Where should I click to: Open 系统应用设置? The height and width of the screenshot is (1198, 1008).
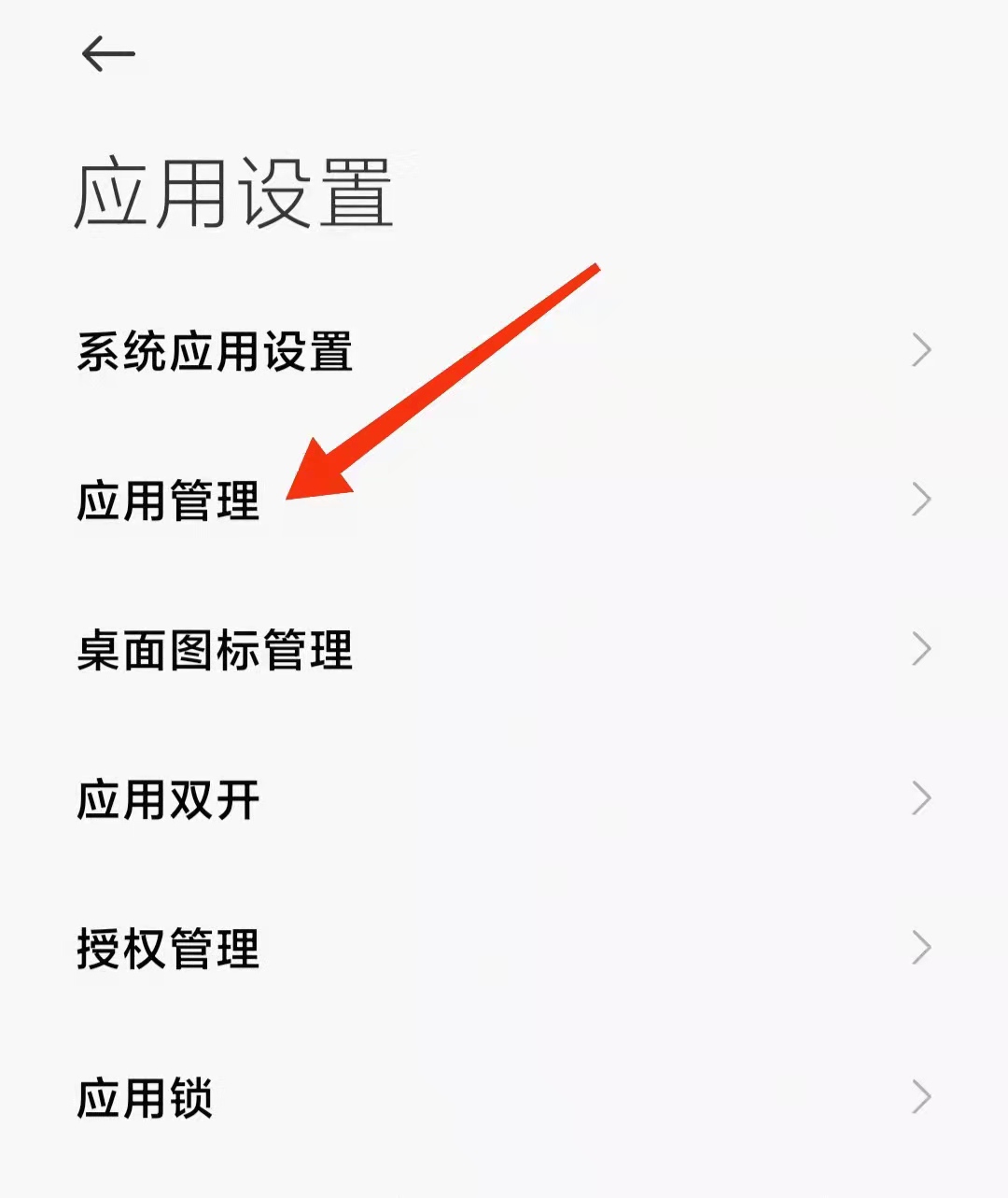point(215,352)
